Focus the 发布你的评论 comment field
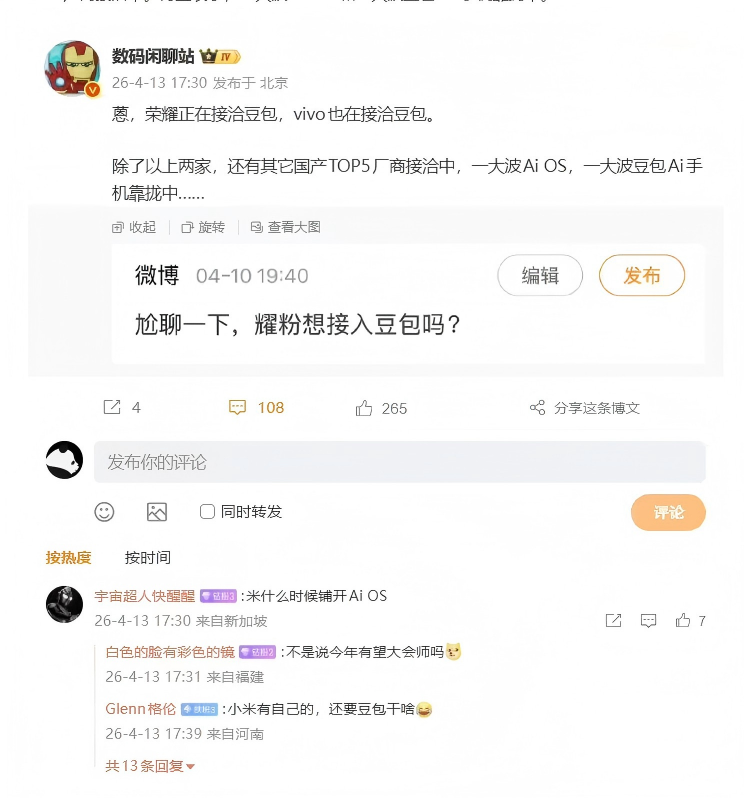The image size is (744, 798). [400, 462]
